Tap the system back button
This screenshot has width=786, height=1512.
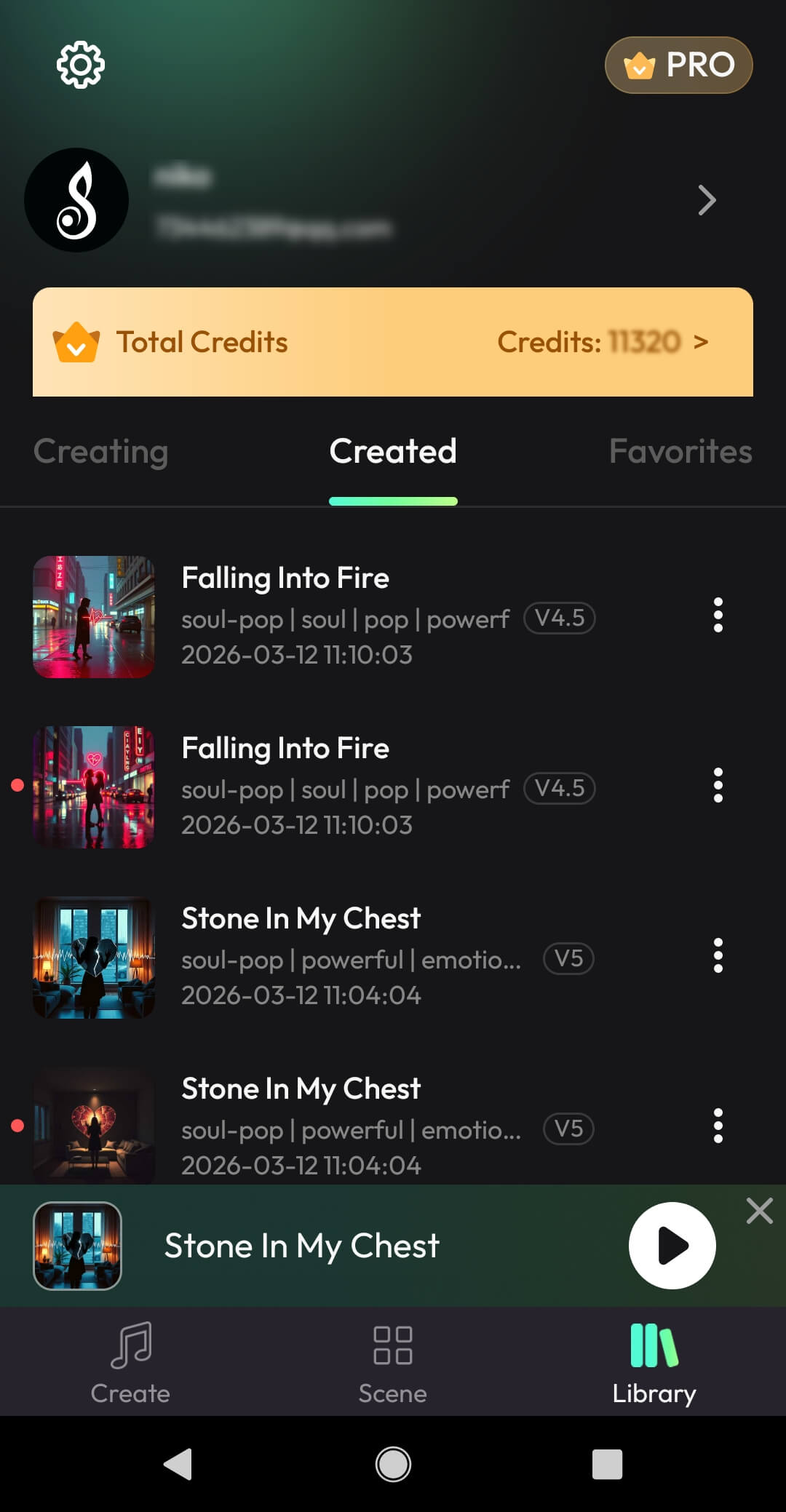pyautogui.click(x=178, y=1464)
